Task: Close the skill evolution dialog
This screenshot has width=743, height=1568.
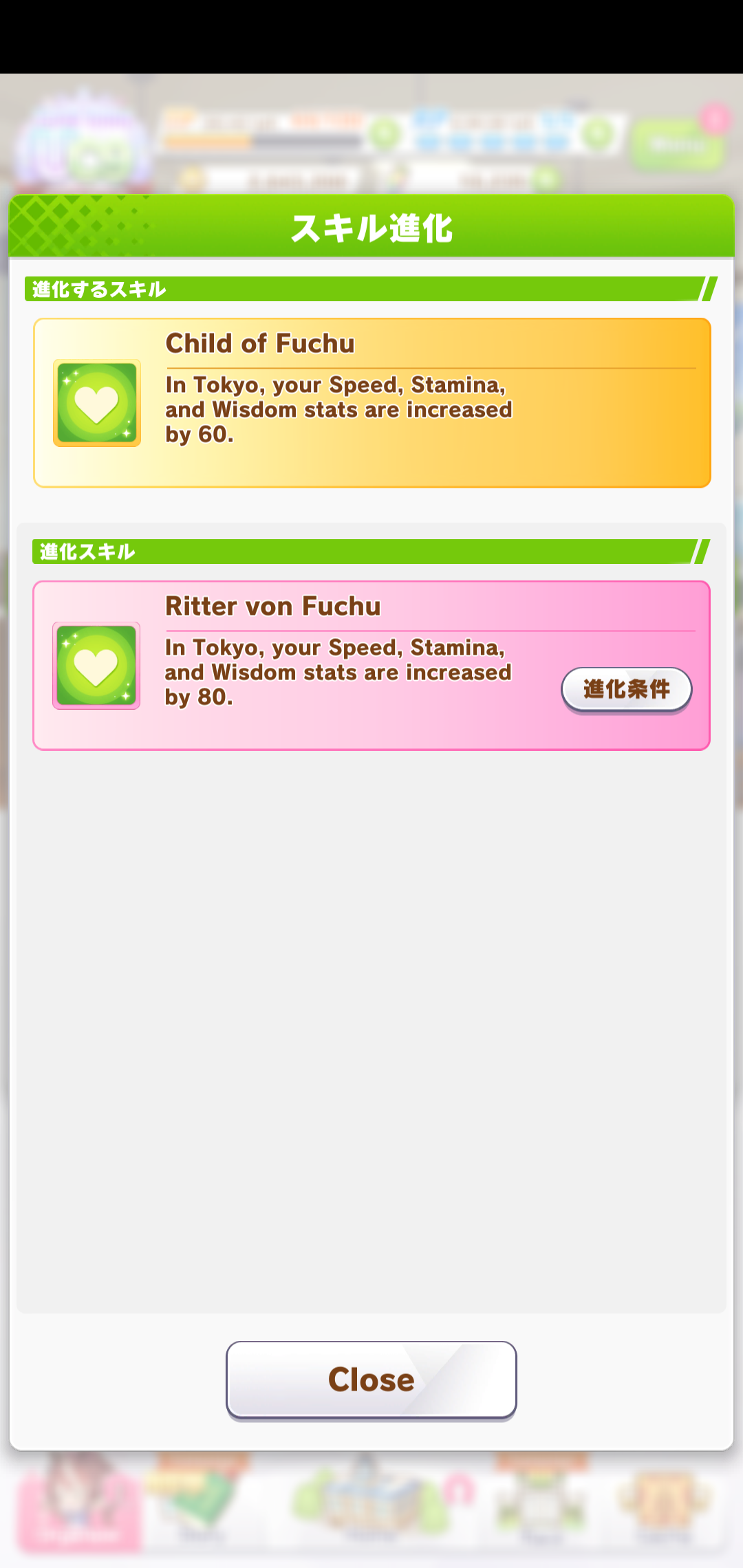Action: 371,1380
